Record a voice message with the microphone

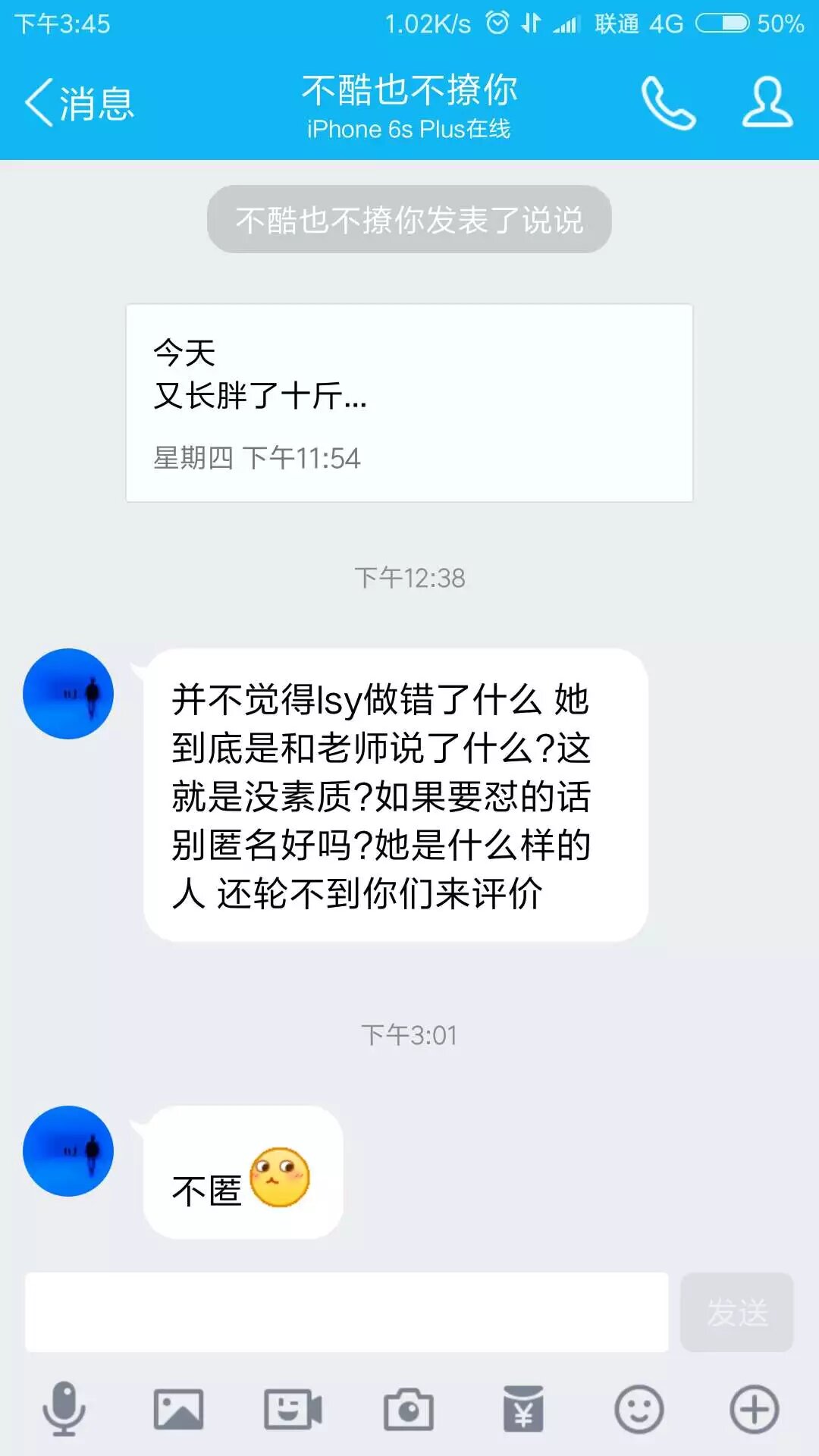64,1410
